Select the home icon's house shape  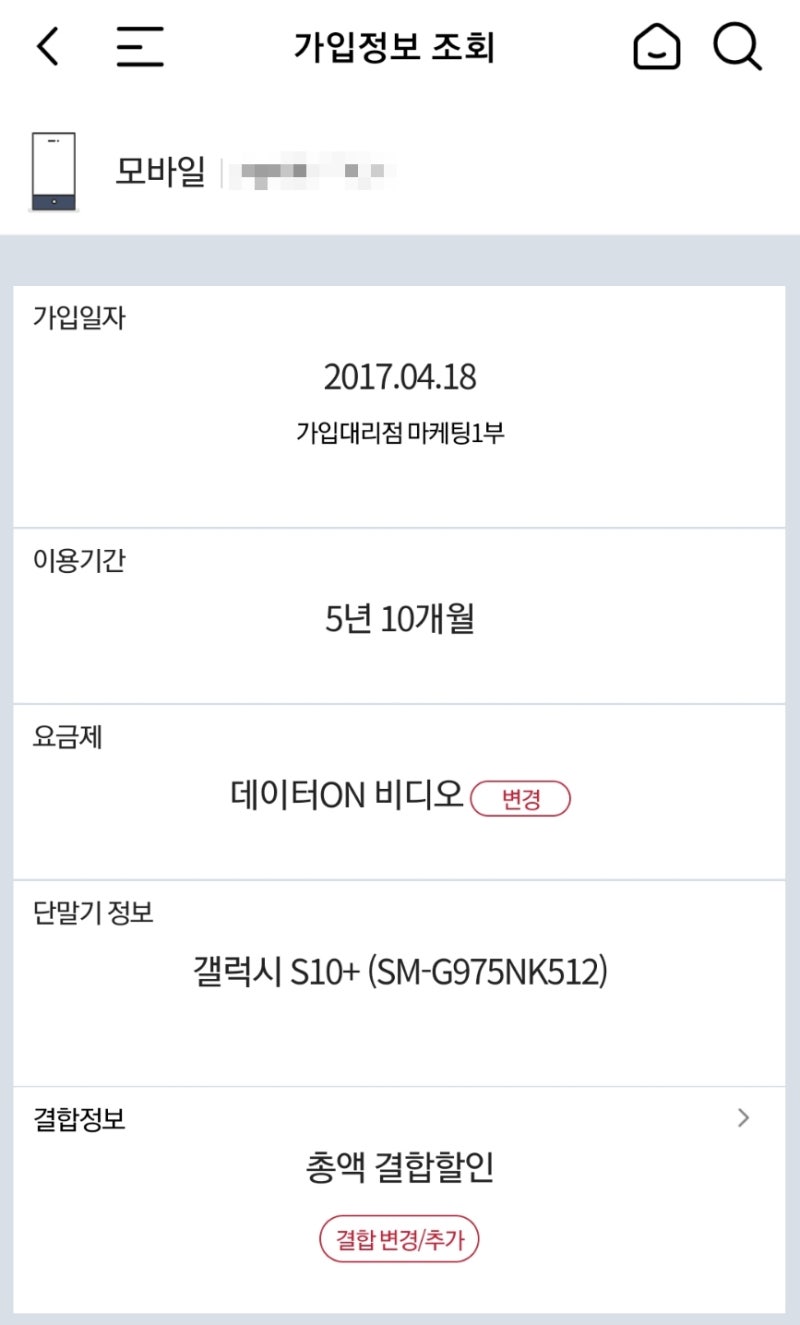click(x=657, y=46)
